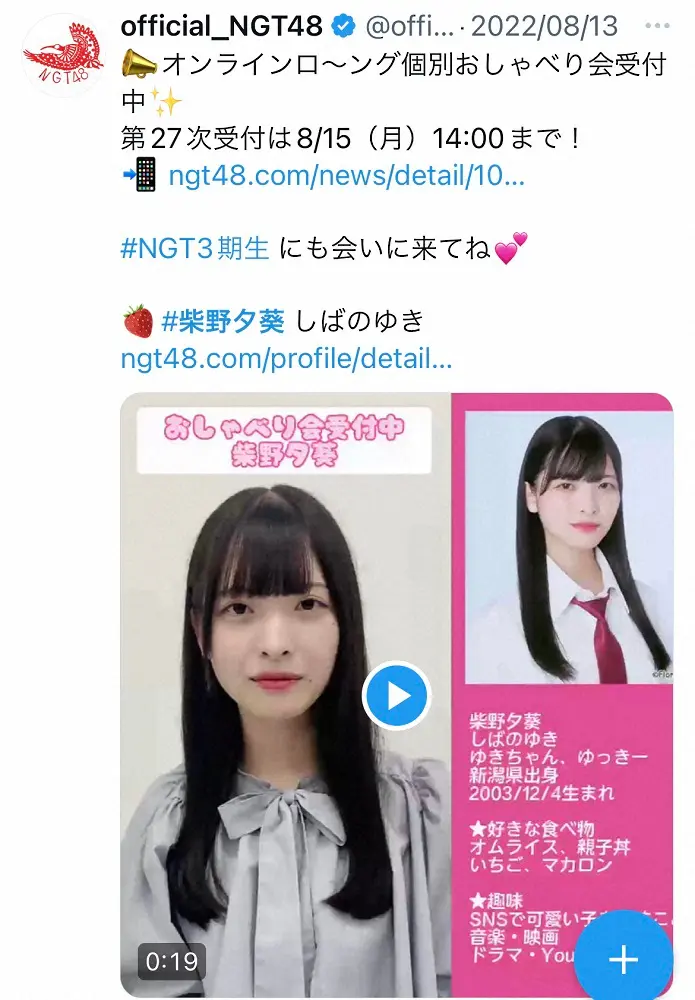Compose a new tweet with the plus button
695x1000 pixels.
(623, 961)
